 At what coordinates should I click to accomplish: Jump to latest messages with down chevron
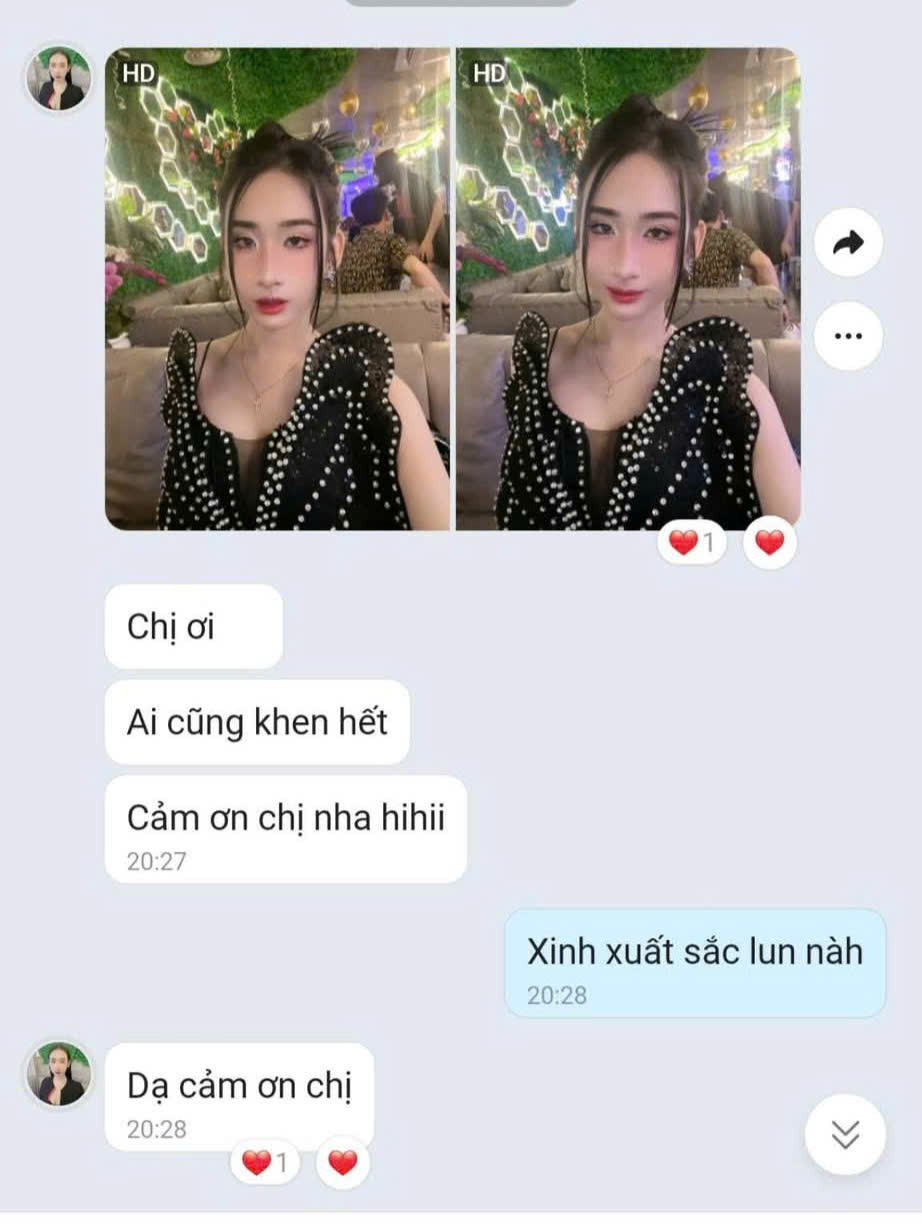(x=845, y=1134)
